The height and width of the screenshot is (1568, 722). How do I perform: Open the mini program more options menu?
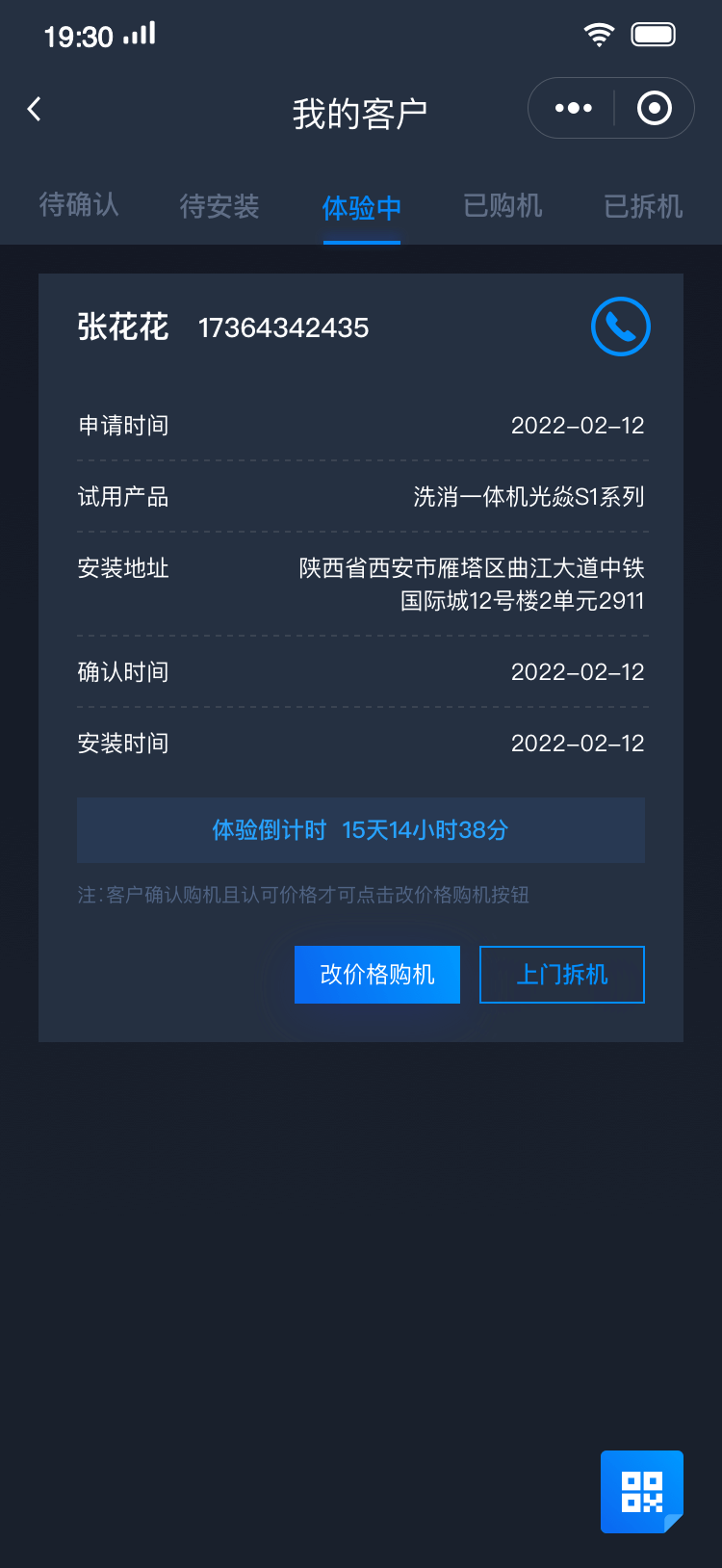pyautogui.click(x=574, y=108)
